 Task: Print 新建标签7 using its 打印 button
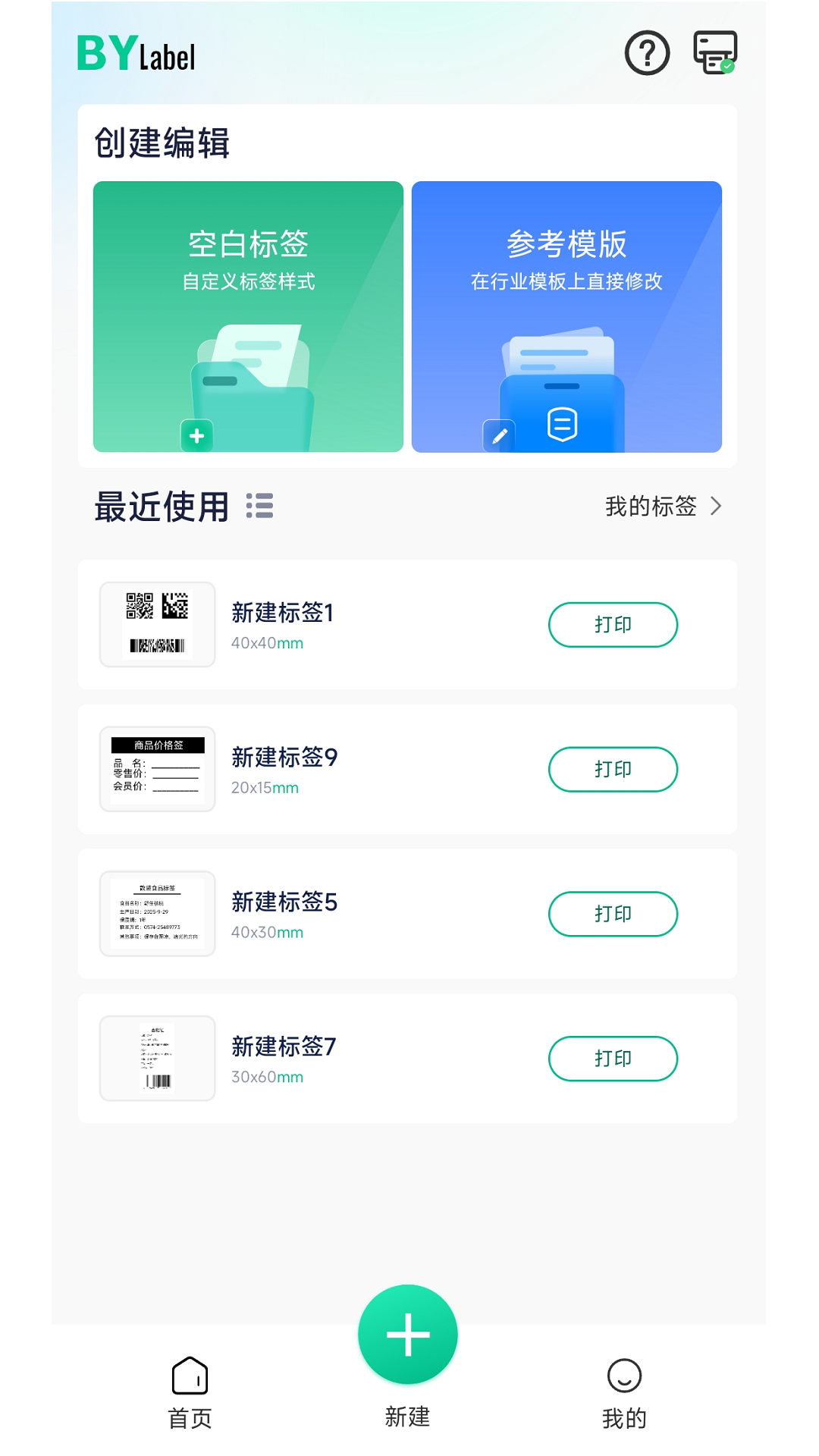click(613, 1059)
